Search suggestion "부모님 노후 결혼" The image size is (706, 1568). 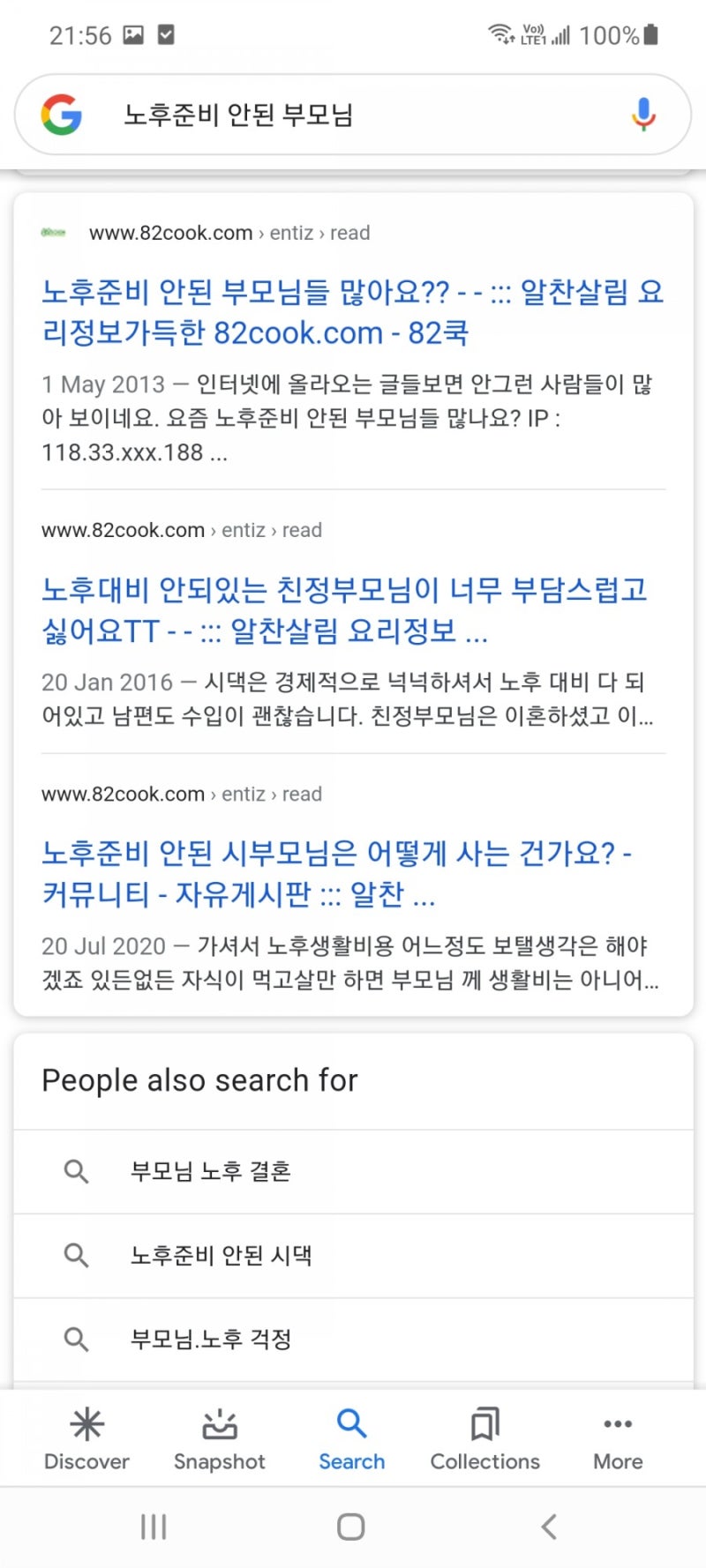coord(353,1171)
